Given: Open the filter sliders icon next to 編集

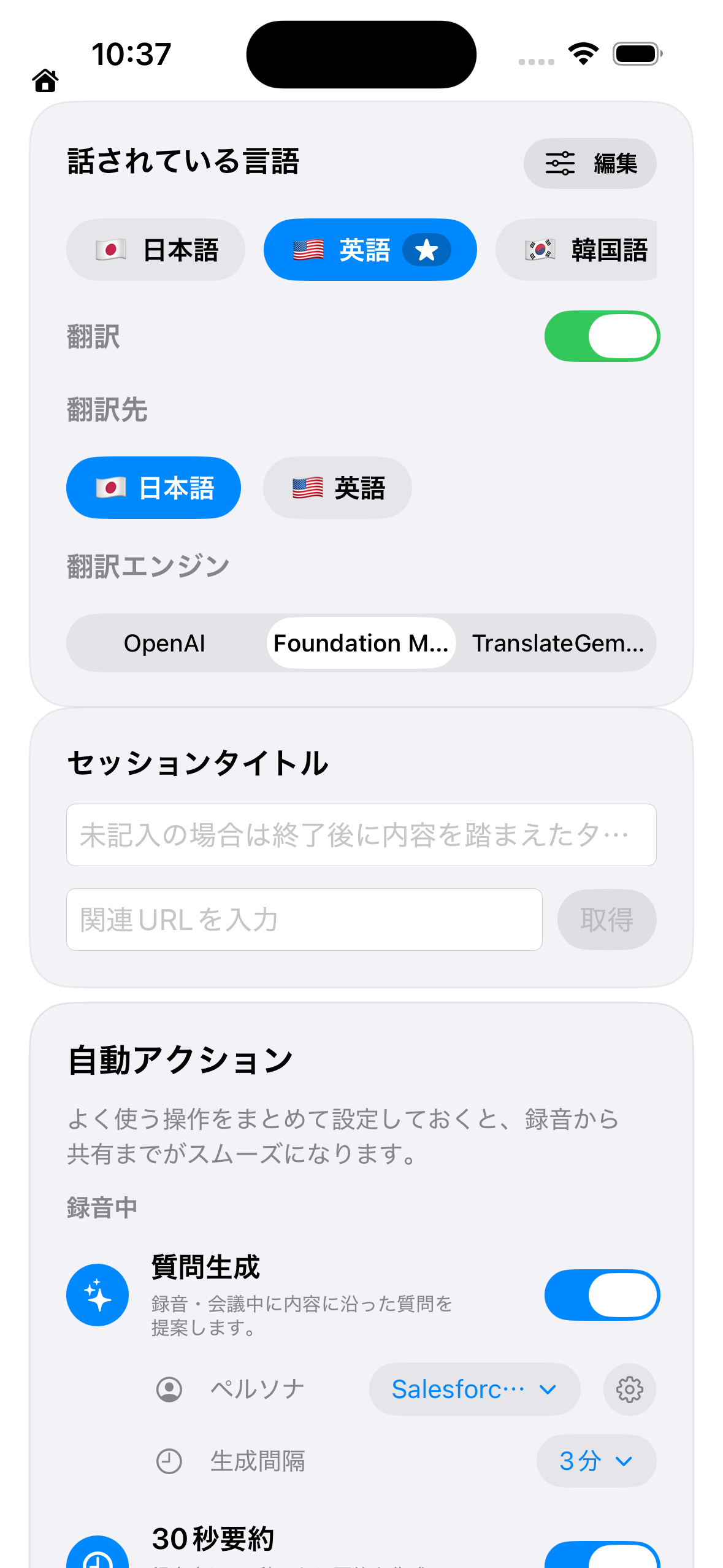Looking at the screenshot, I should coord(561,163).
